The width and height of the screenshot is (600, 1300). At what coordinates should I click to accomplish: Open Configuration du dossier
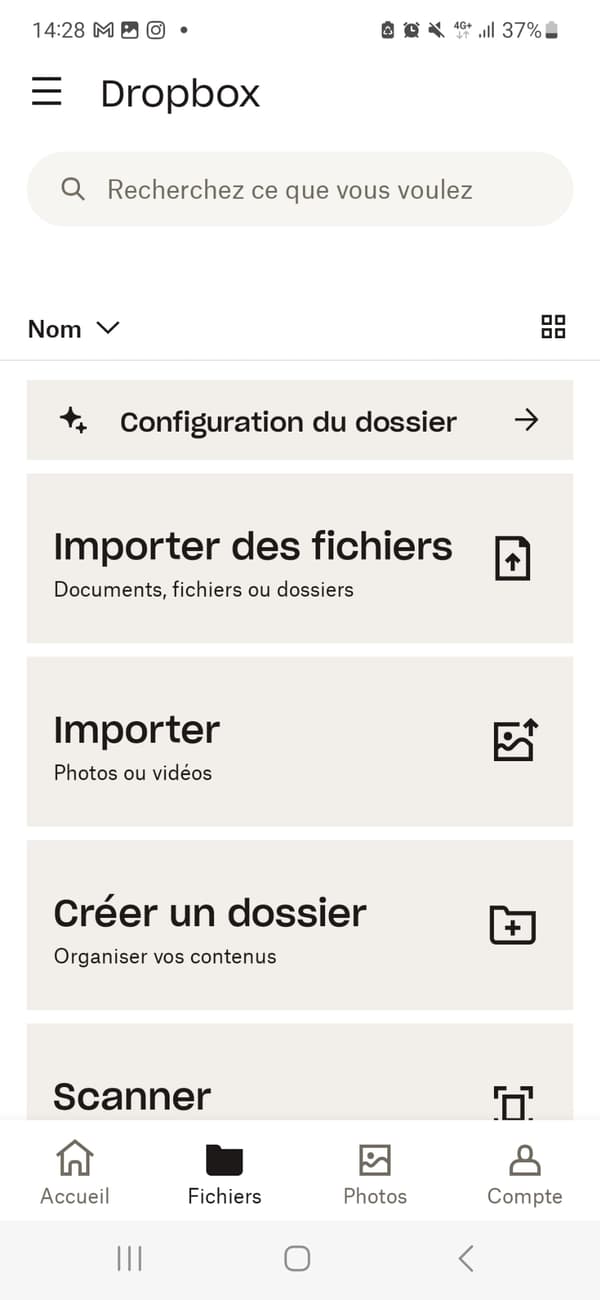pyautogui.click(x=300, y=420)
